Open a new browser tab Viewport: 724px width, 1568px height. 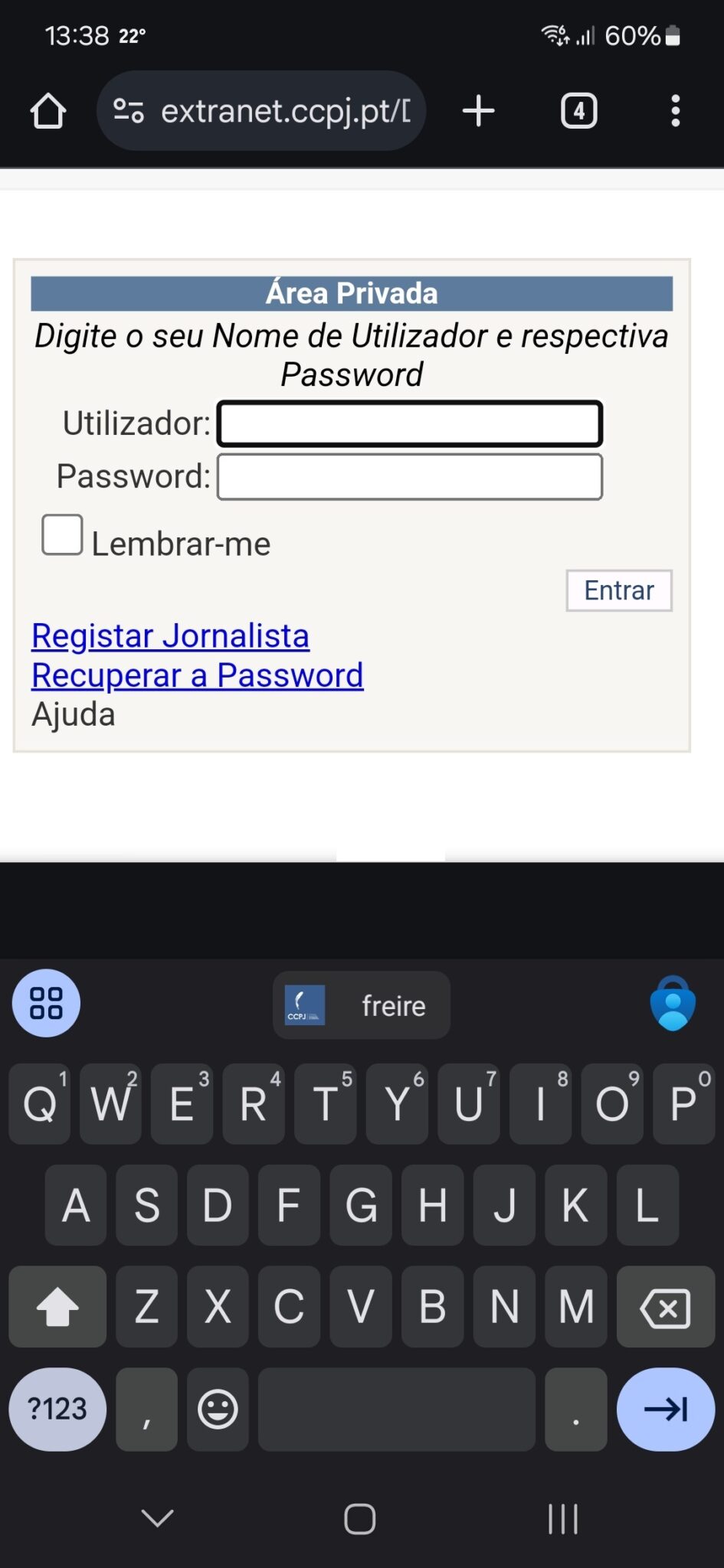coord(479,111)
